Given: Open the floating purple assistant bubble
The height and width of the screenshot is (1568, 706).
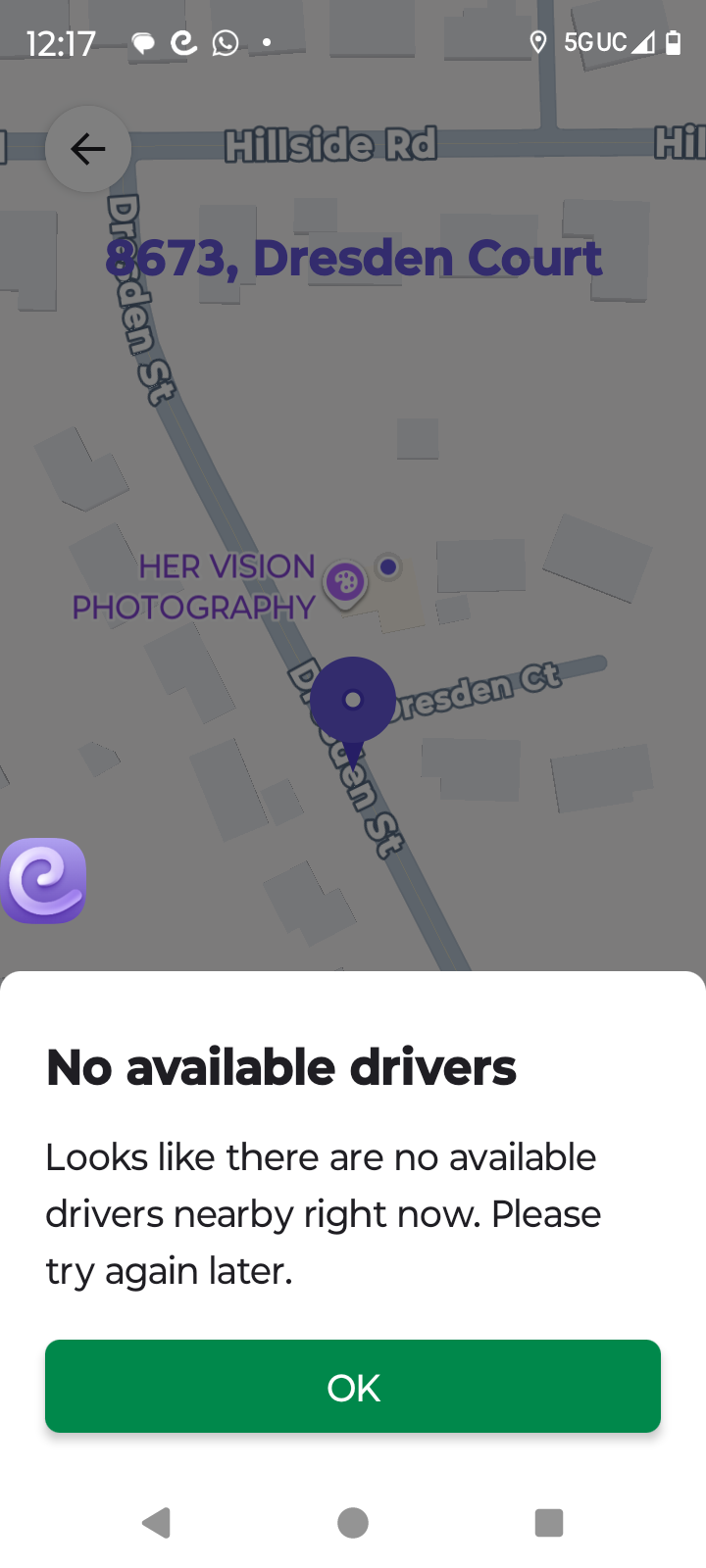Looking at the screenshot, I should (44, 880).
